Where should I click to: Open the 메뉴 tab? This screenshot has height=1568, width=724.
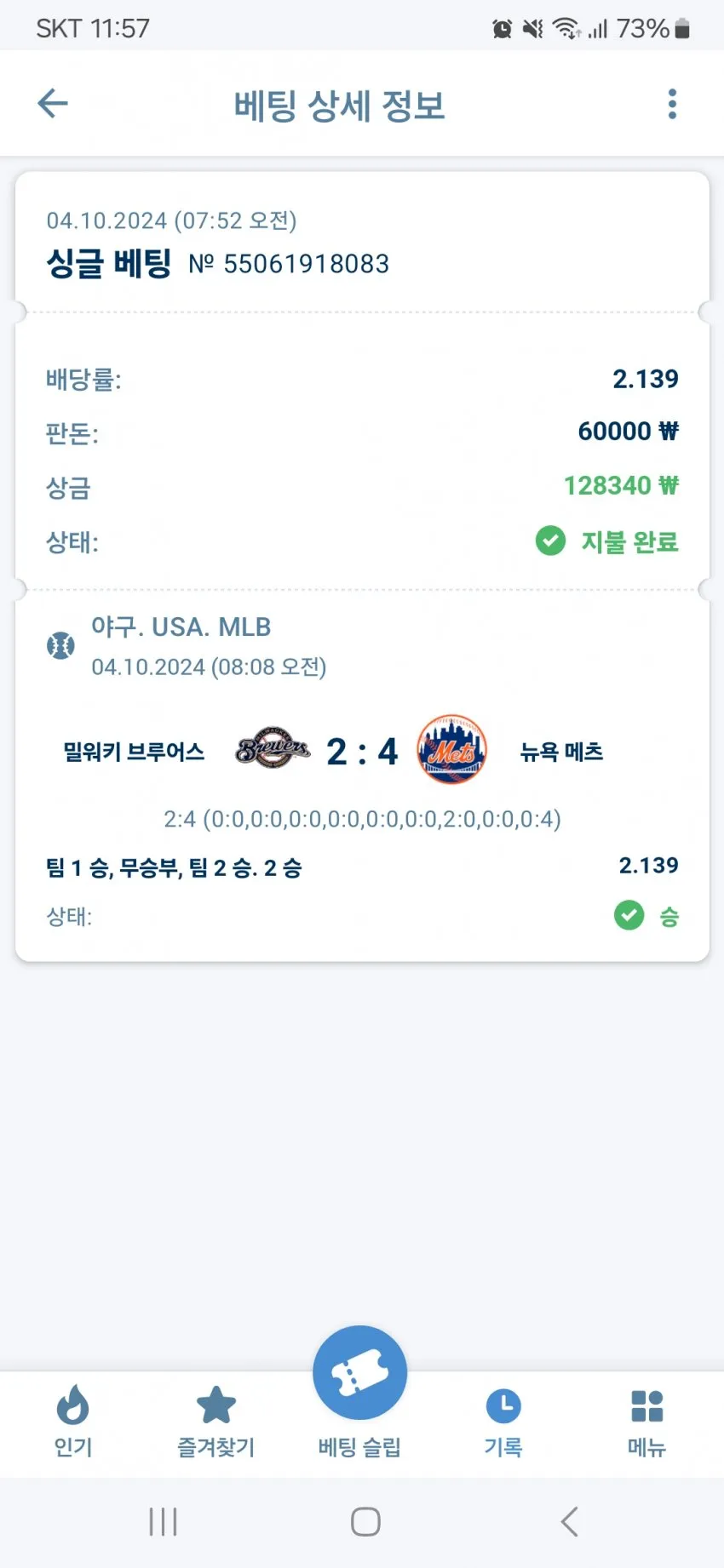(x=646, y=1421)
